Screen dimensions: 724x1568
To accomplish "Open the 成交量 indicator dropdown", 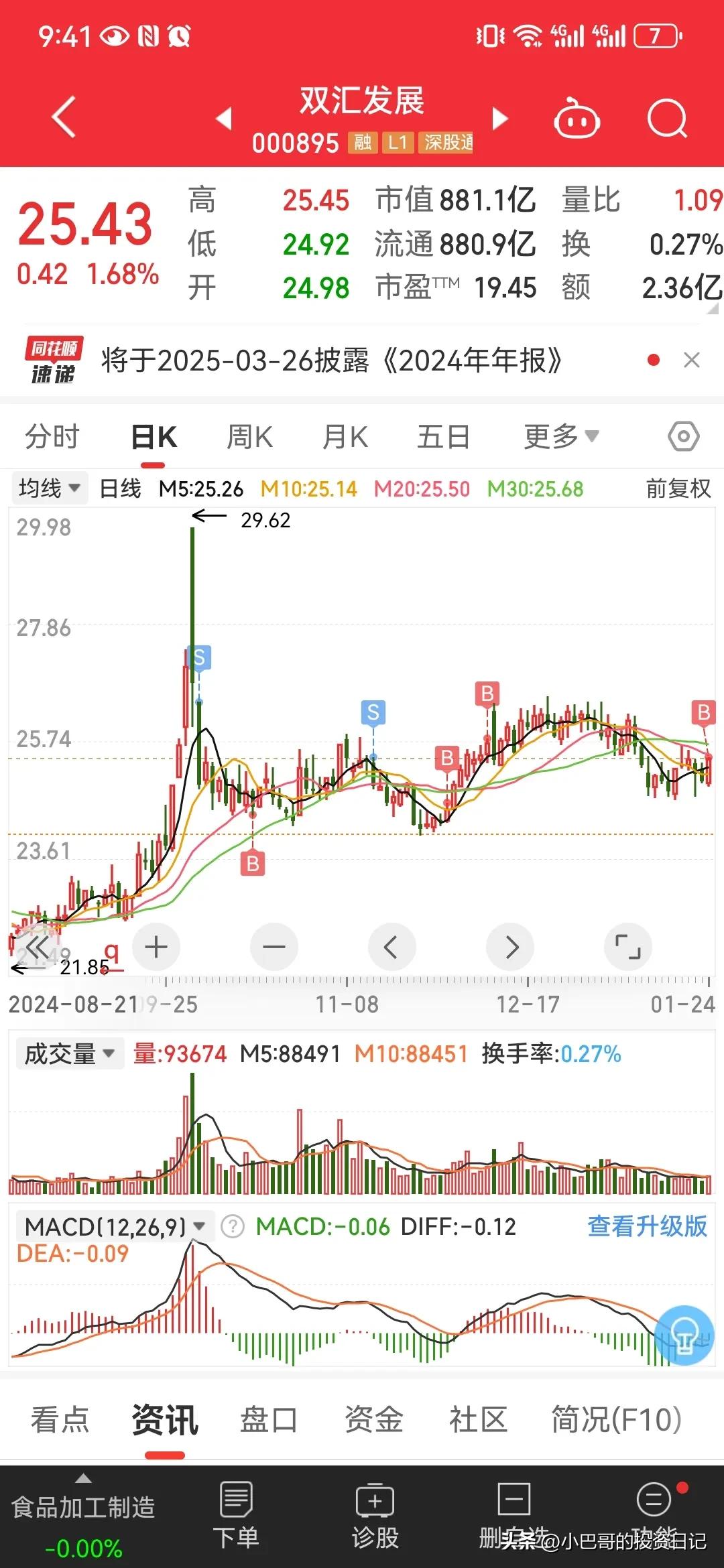I will click(69, 1053).
